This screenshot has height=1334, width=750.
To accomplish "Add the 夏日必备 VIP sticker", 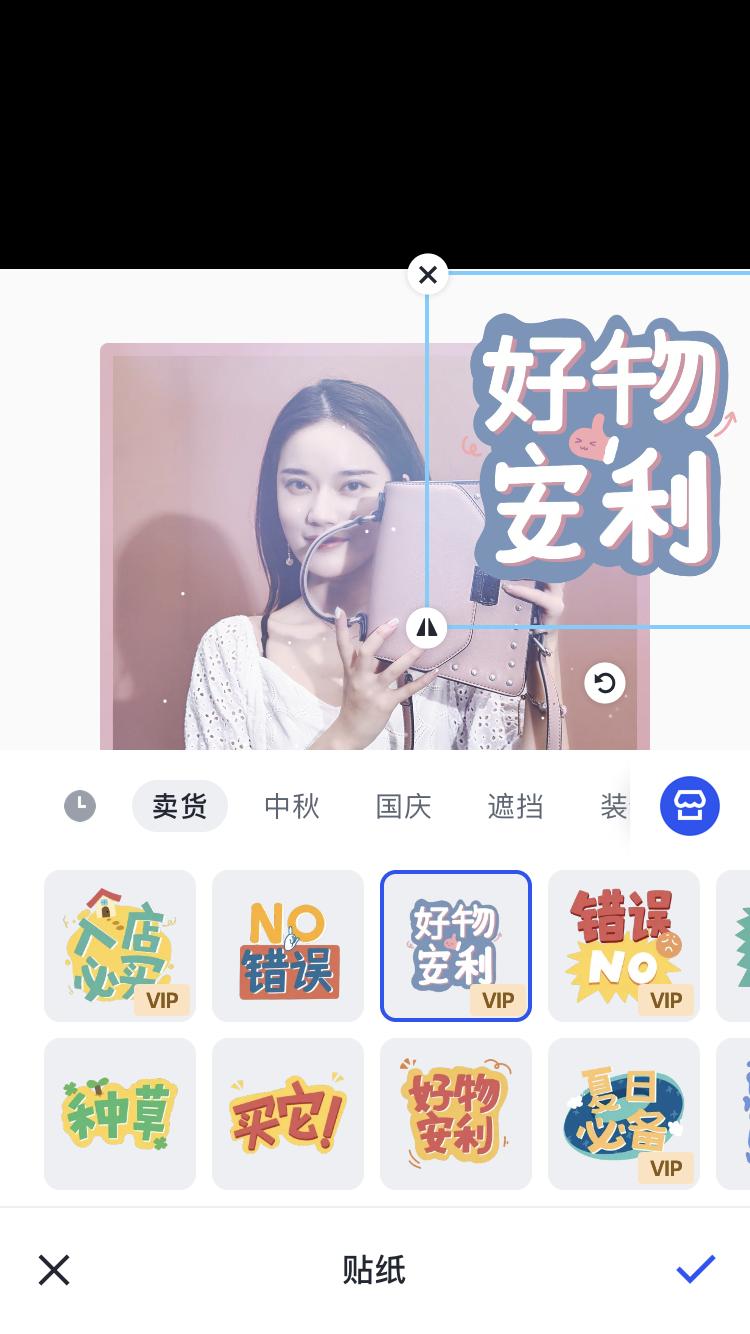I will point(624,1114).
